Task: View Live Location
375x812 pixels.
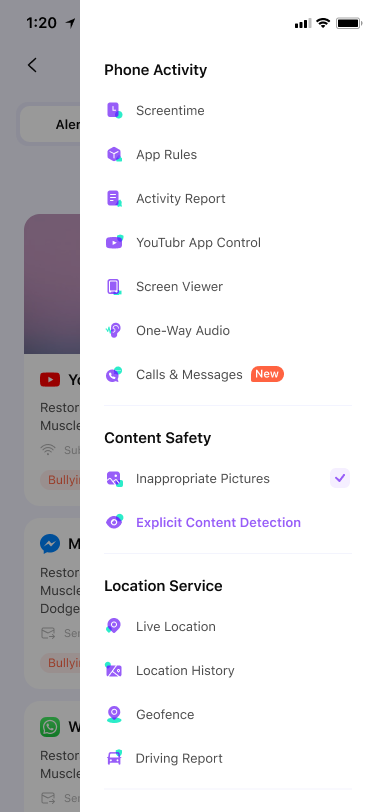Action: (x=228, y=626)
